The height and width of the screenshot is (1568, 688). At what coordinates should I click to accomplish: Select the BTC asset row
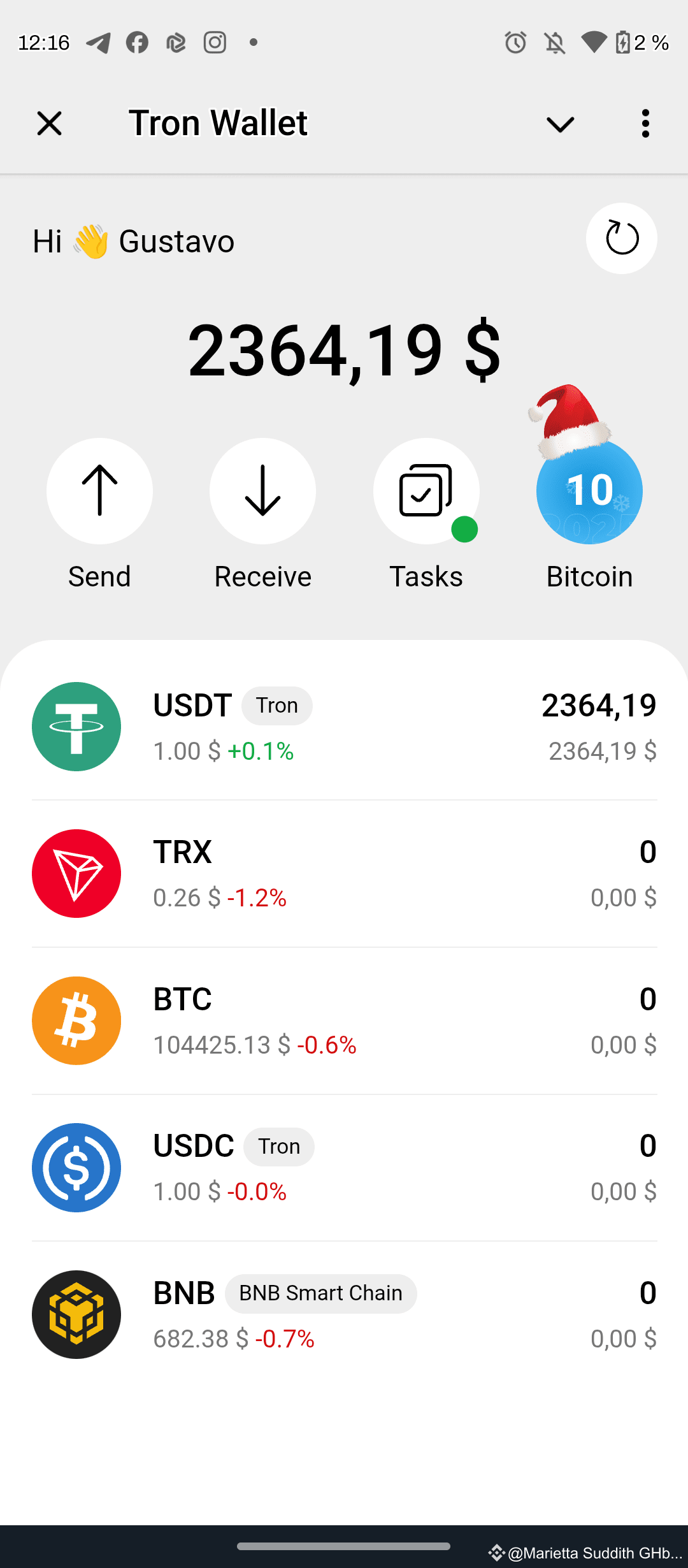(344, 1021)
